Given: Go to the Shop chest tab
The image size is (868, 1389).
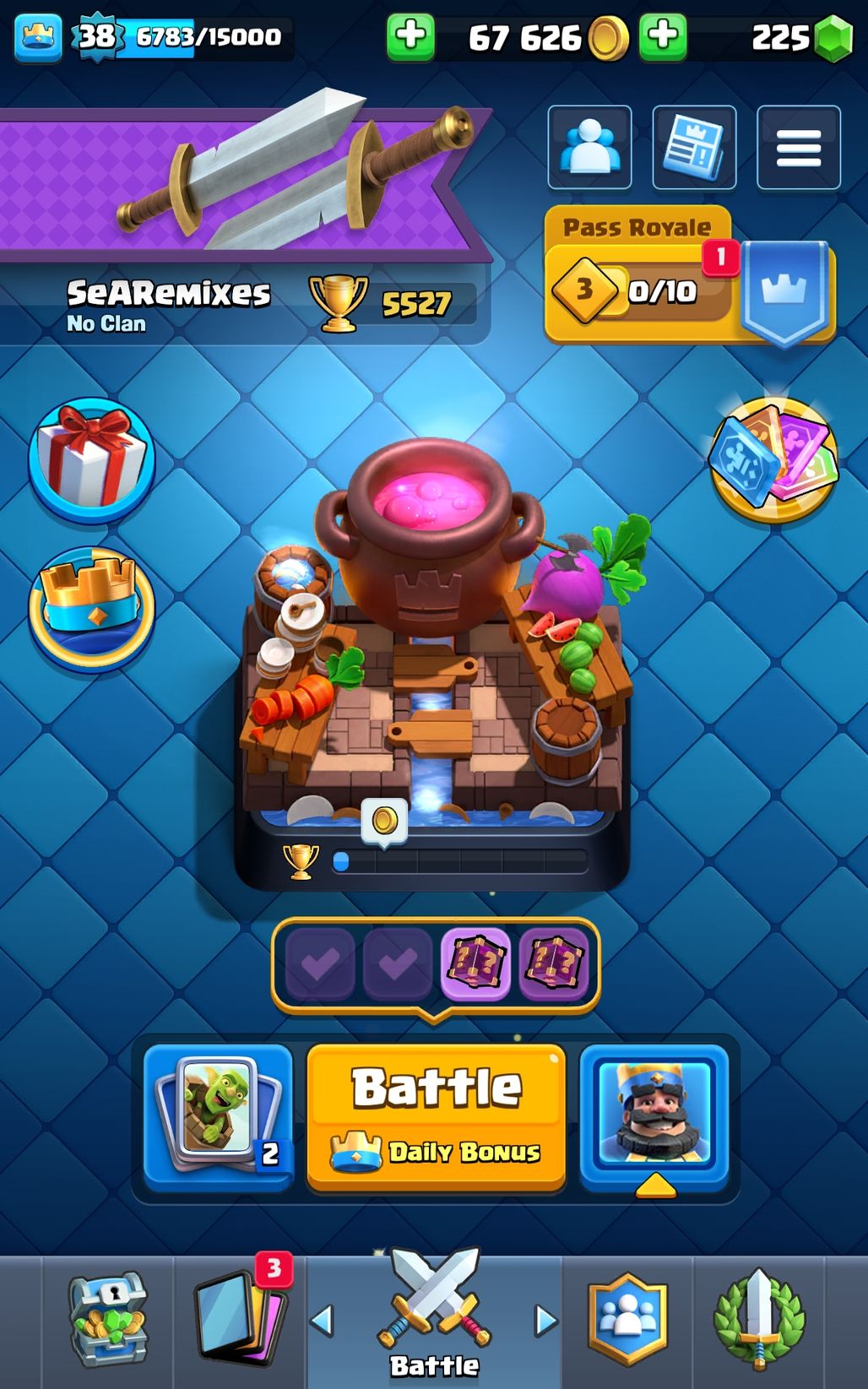Looking at the screenshot, I should (x=107, y=1320).
